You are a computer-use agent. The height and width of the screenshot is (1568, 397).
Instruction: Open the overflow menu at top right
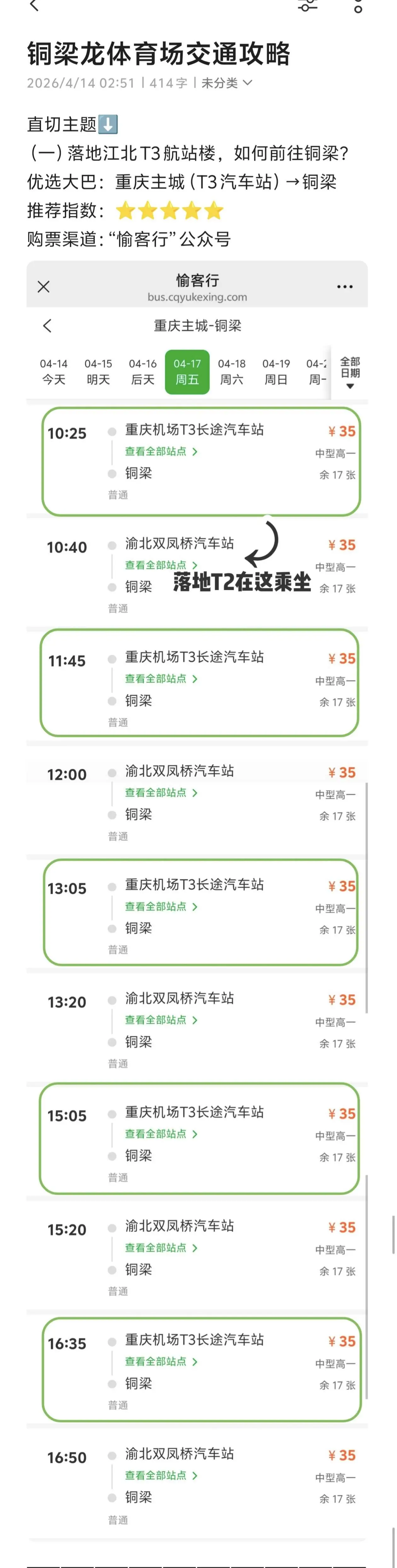click(x=358, y=6)
